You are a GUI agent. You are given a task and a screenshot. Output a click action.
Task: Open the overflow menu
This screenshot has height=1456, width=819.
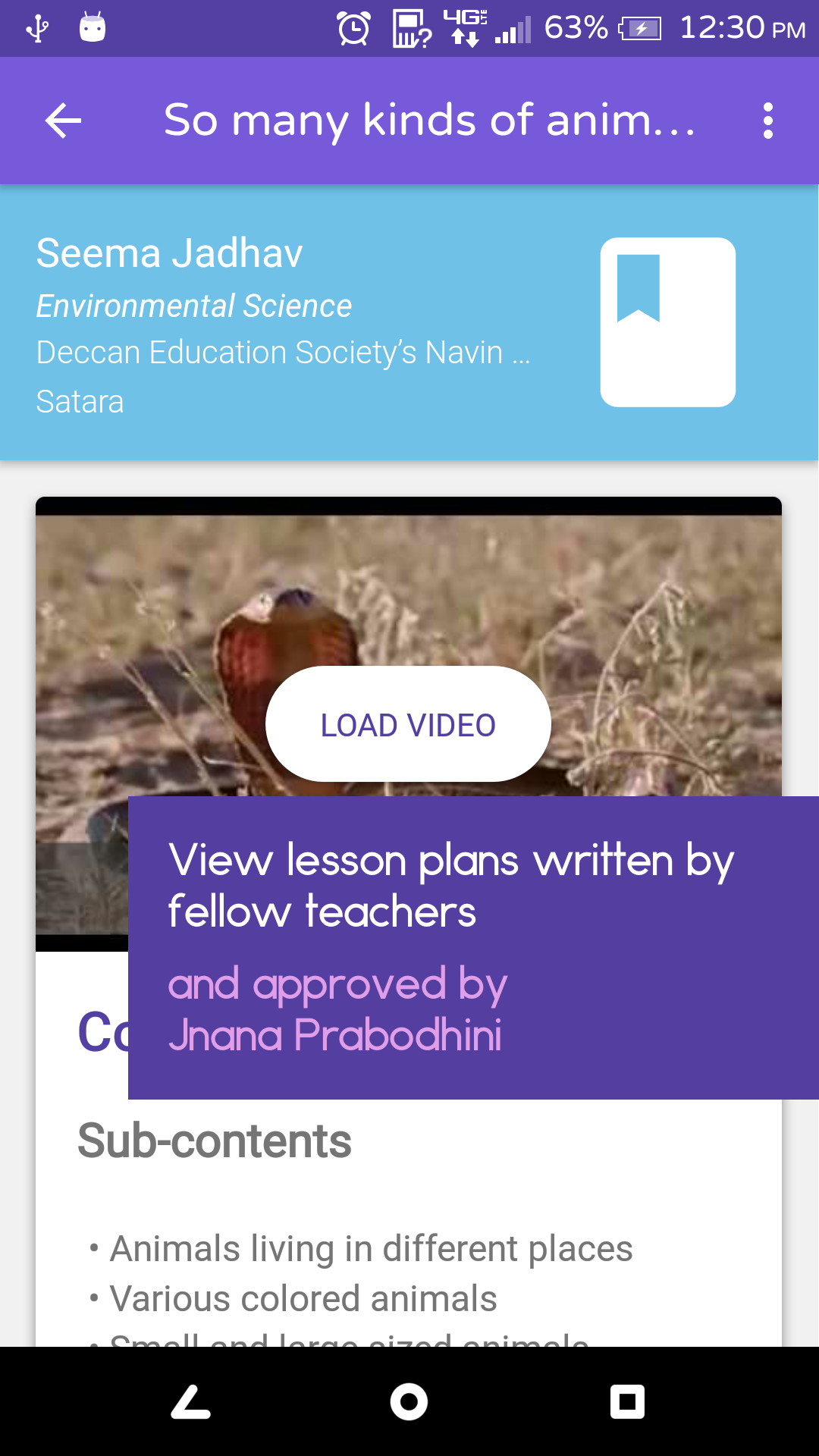pyautogui.click(x=767, y=121)
